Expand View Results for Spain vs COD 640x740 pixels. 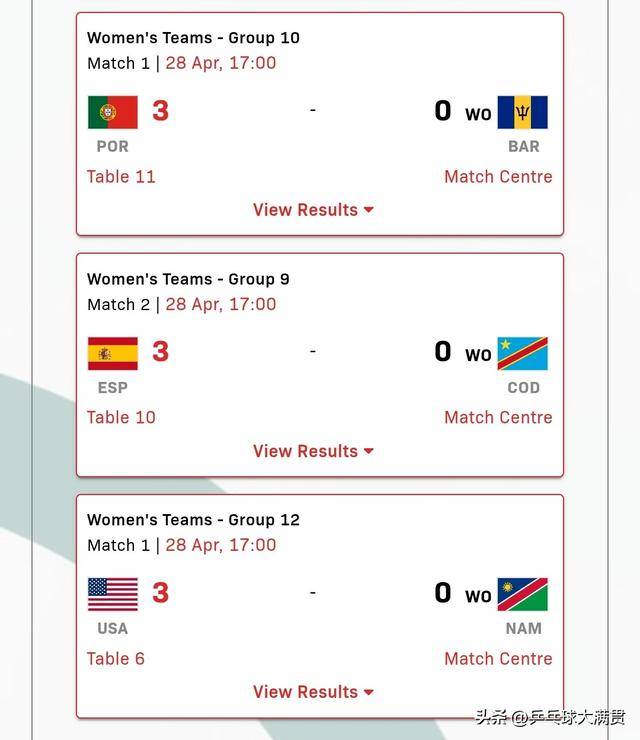[x=313, y=451]
